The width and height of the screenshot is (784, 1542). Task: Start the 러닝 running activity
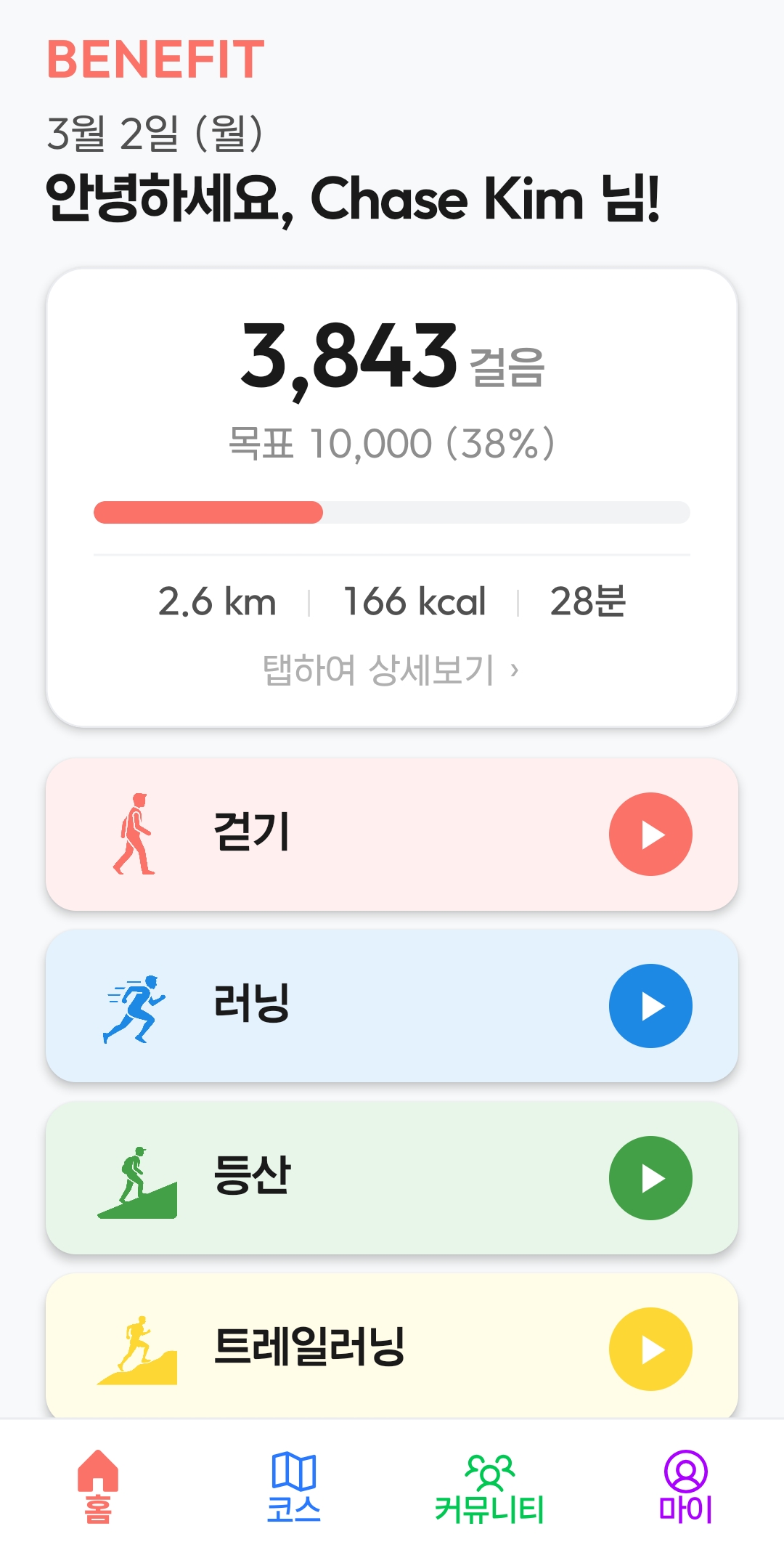[650, 1006]
